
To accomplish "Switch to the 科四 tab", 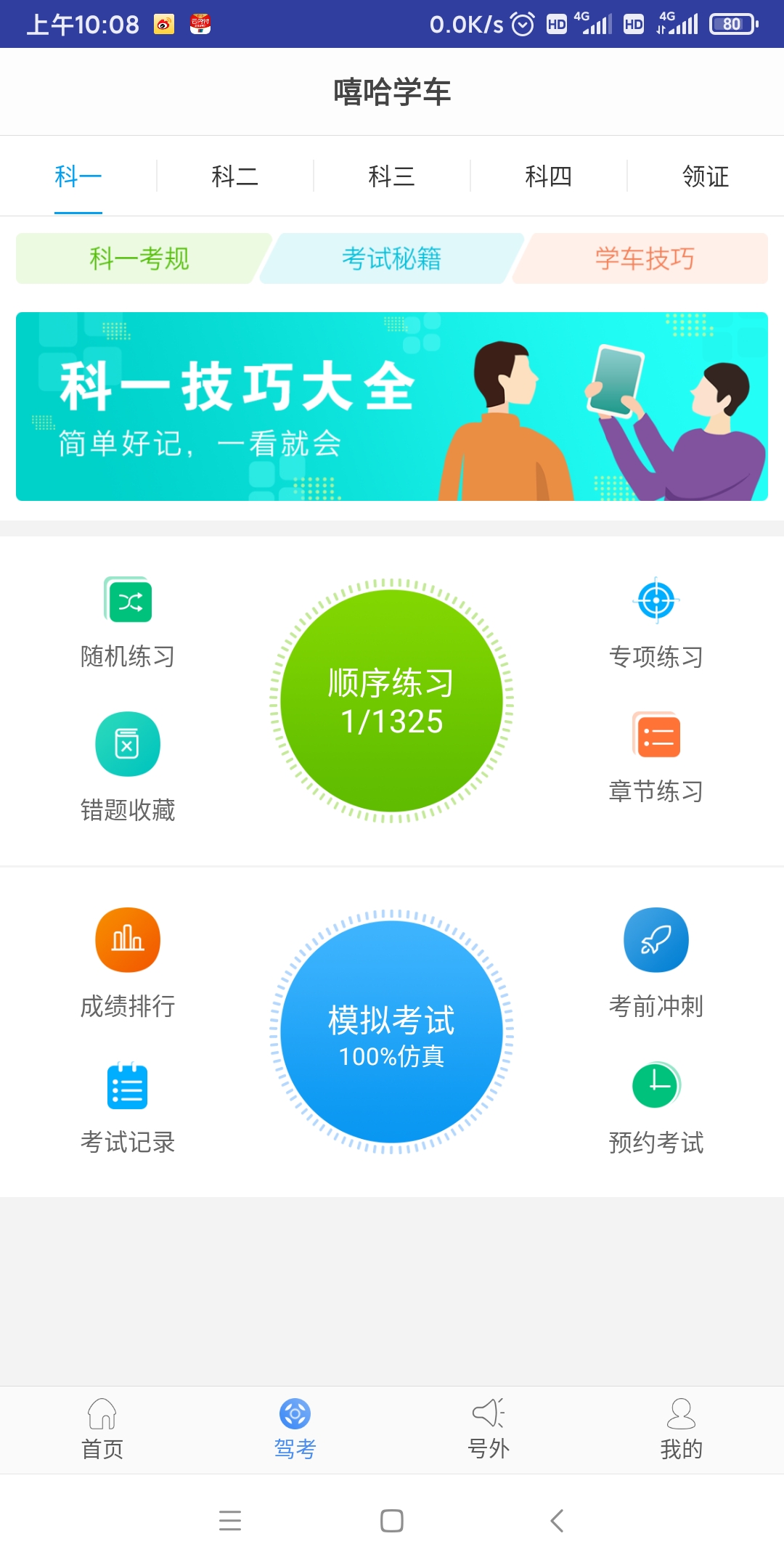I will coord(549,176).
